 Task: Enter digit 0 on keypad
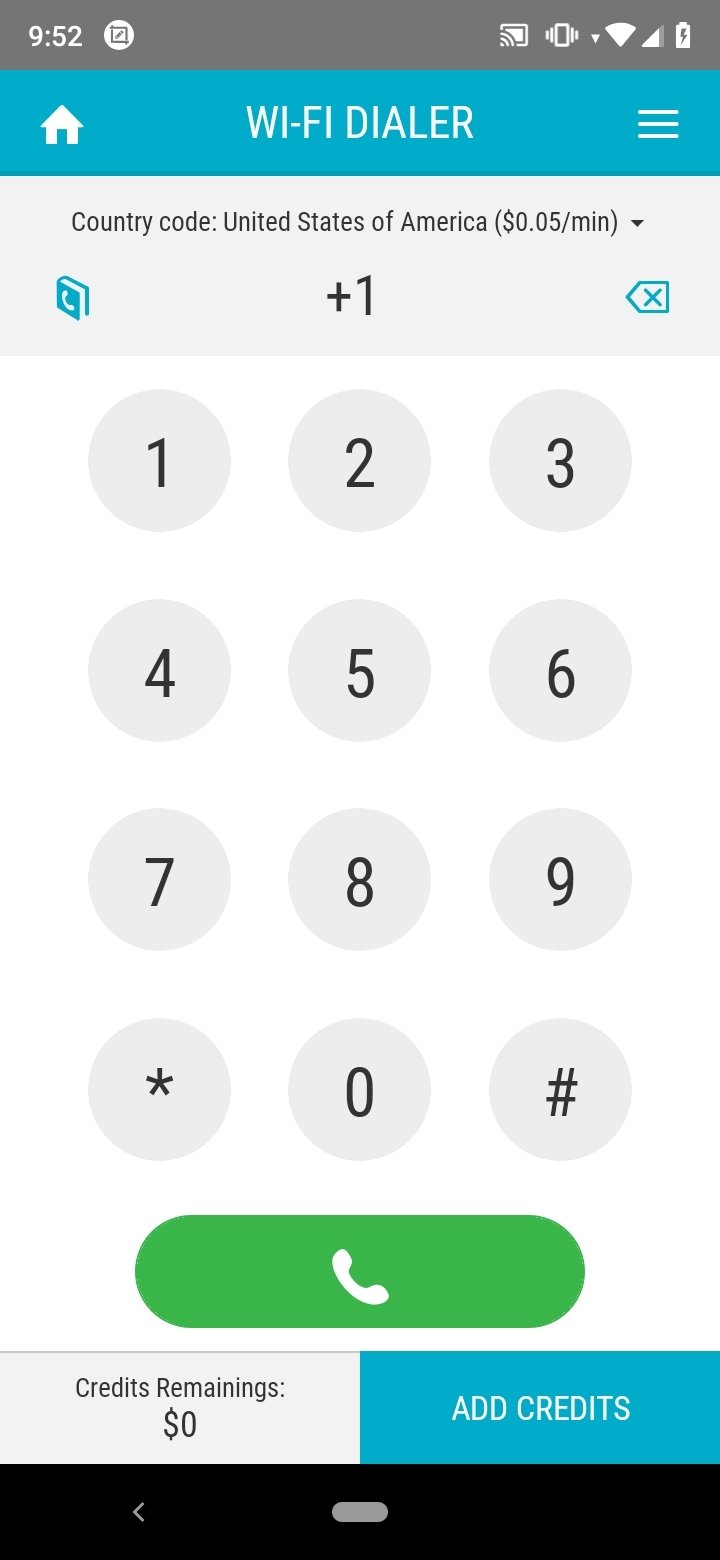point(360,1089)
